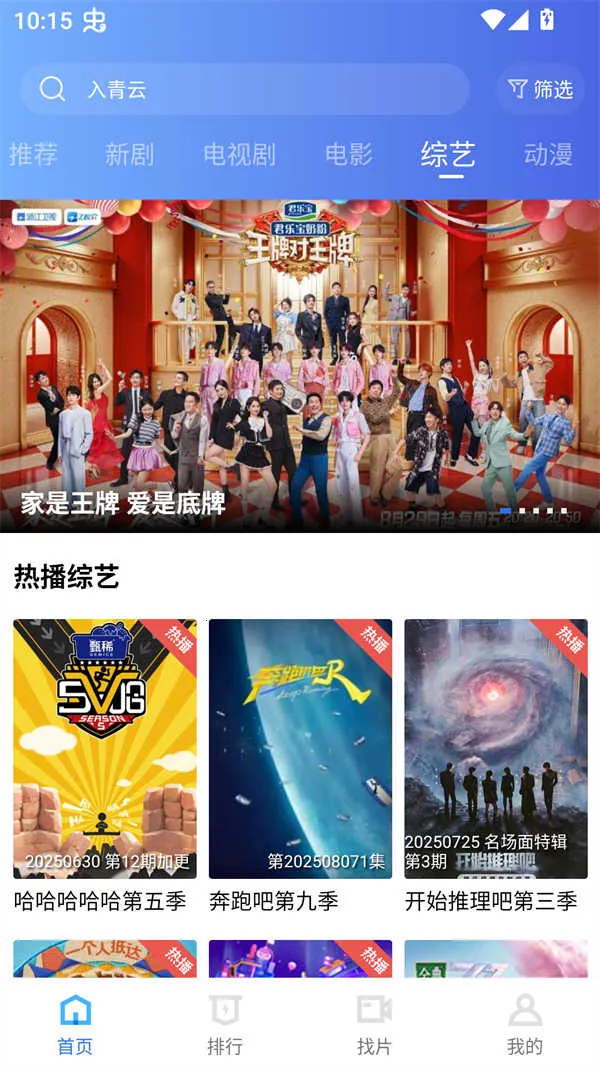Image resolution: width=600 pixels, height=1066 pixels.
Task: Open the 我的 profile tab
Action: tap(524, 1024)
